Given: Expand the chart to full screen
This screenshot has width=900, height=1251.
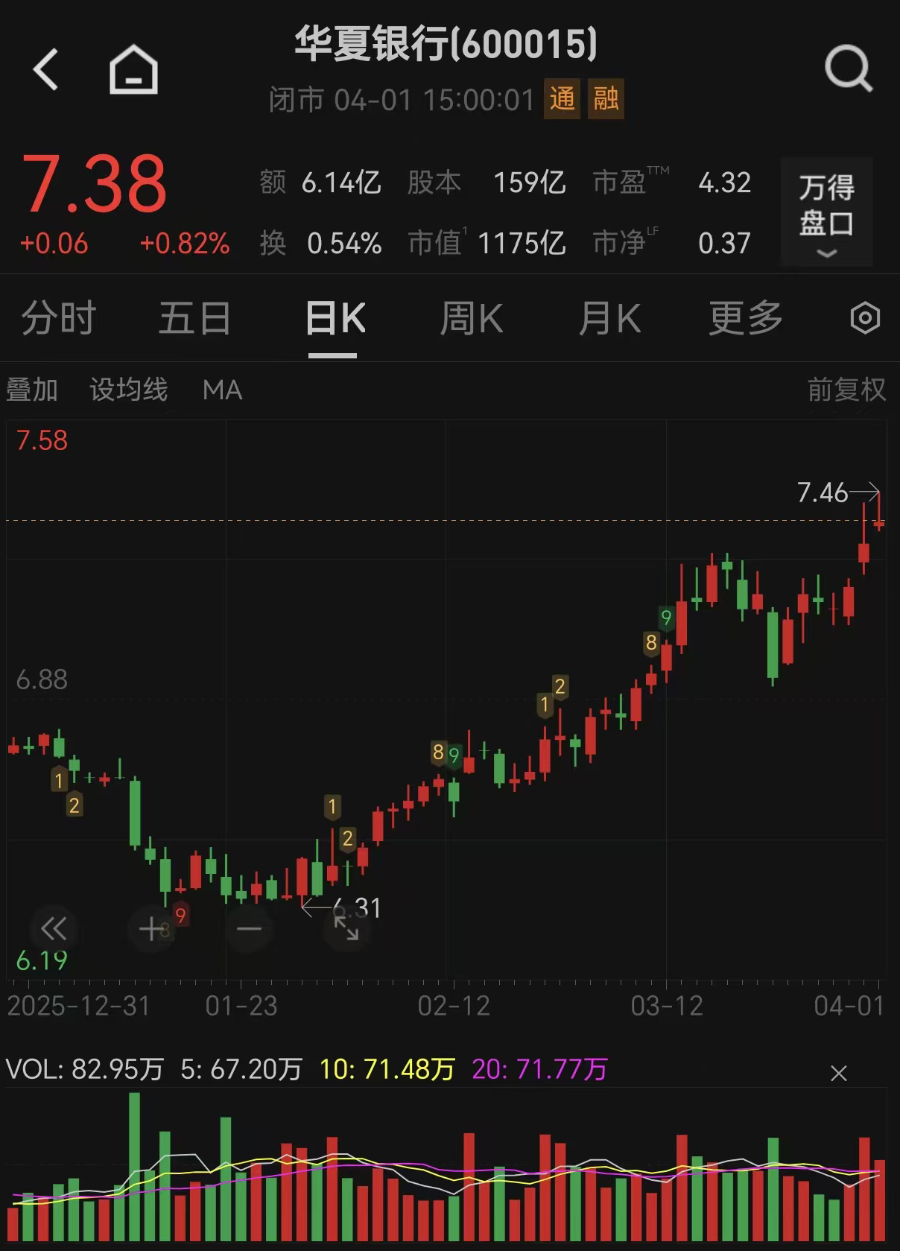Looking at the screenshot, I should tap(346, 929).
